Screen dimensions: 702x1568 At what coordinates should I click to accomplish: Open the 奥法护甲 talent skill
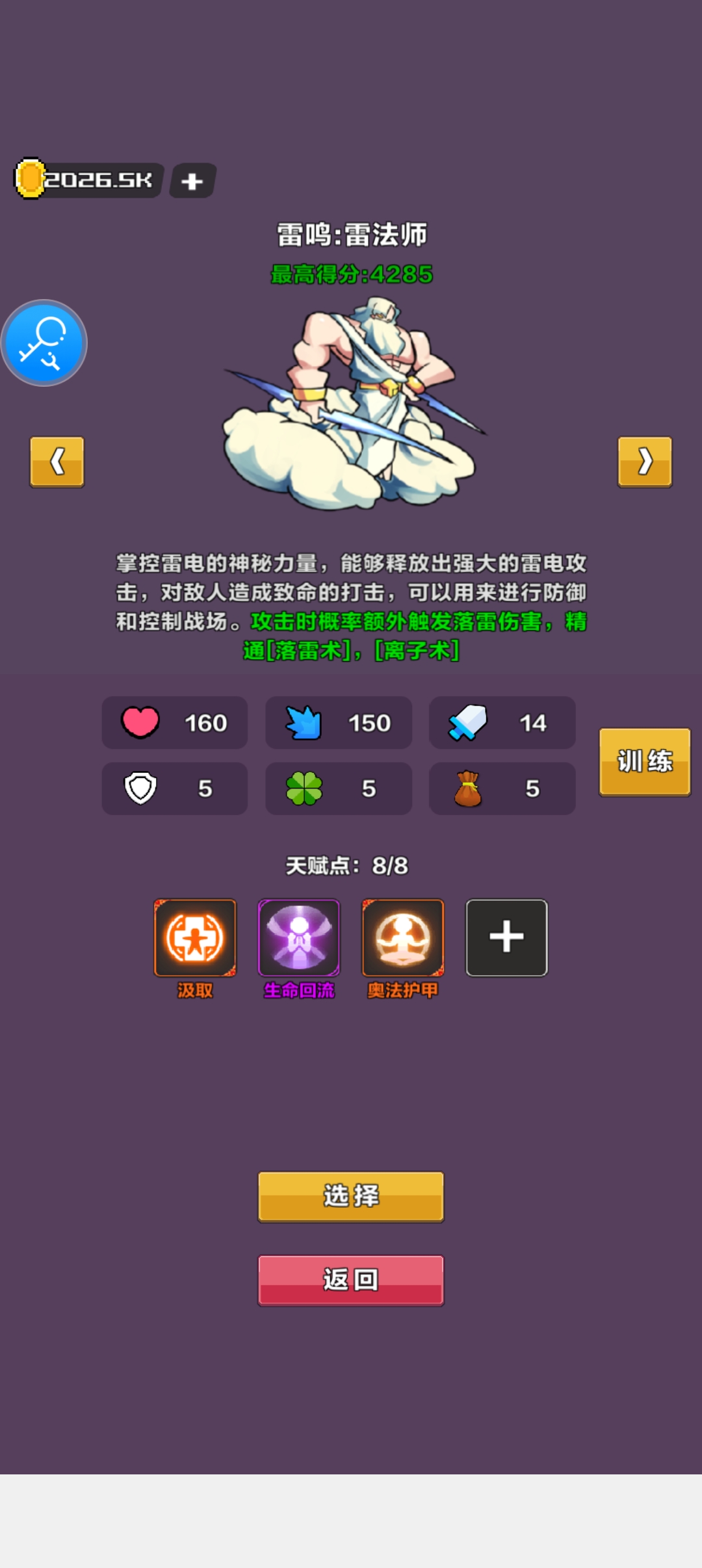tap(403, 937)
